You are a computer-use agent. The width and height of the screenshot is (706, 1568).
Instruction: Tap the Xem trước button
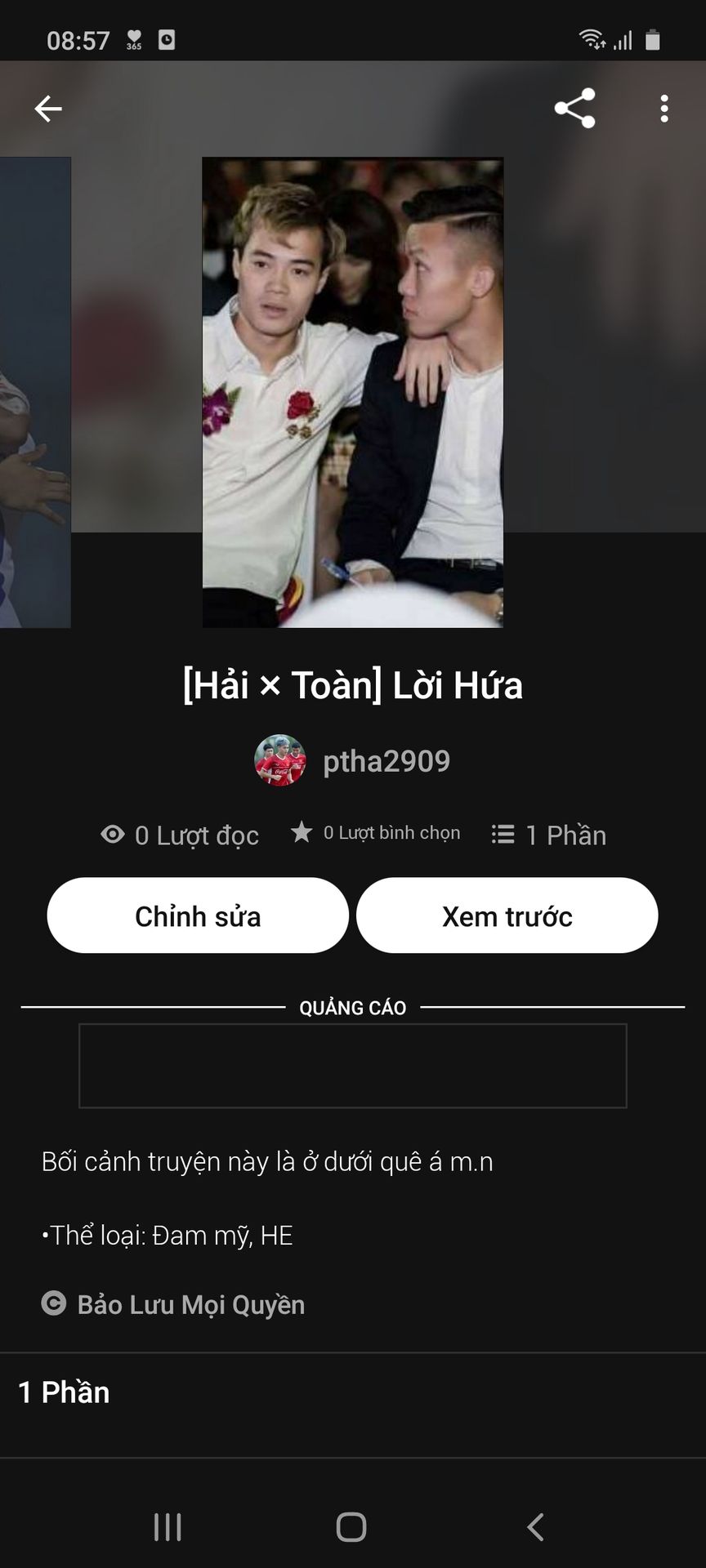(x=507, y=915)
